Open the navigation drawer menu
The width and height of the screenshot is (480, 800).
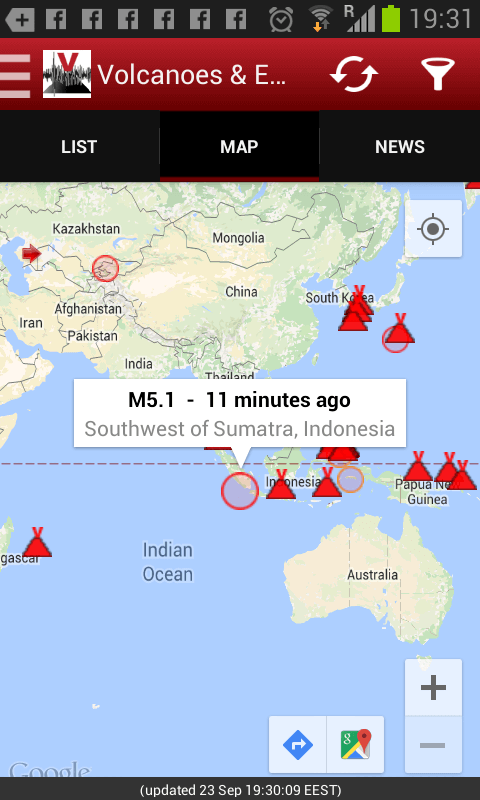[15, 75]
